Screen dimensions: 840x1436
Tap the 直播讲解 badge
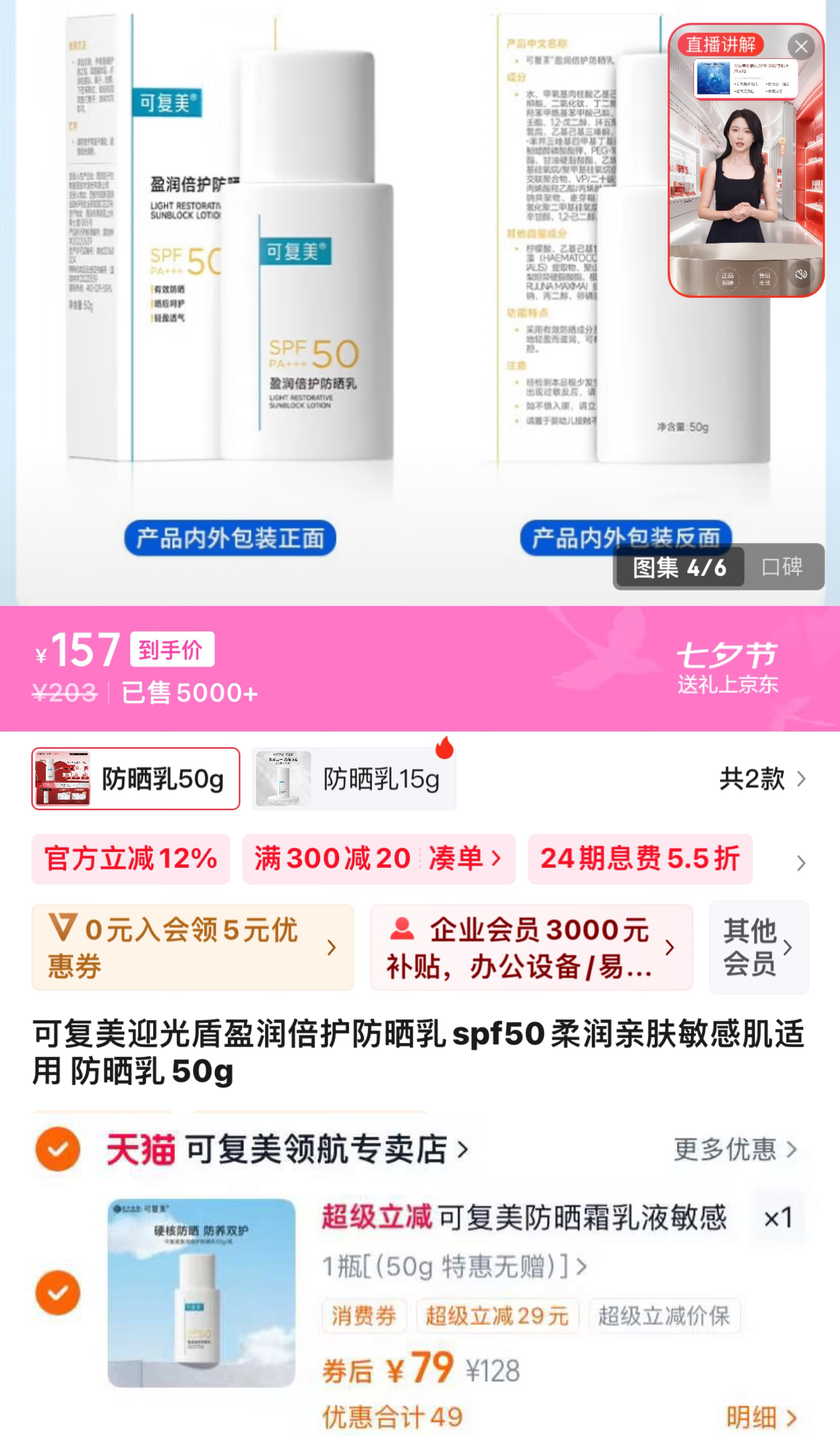[x=722, y=45]
